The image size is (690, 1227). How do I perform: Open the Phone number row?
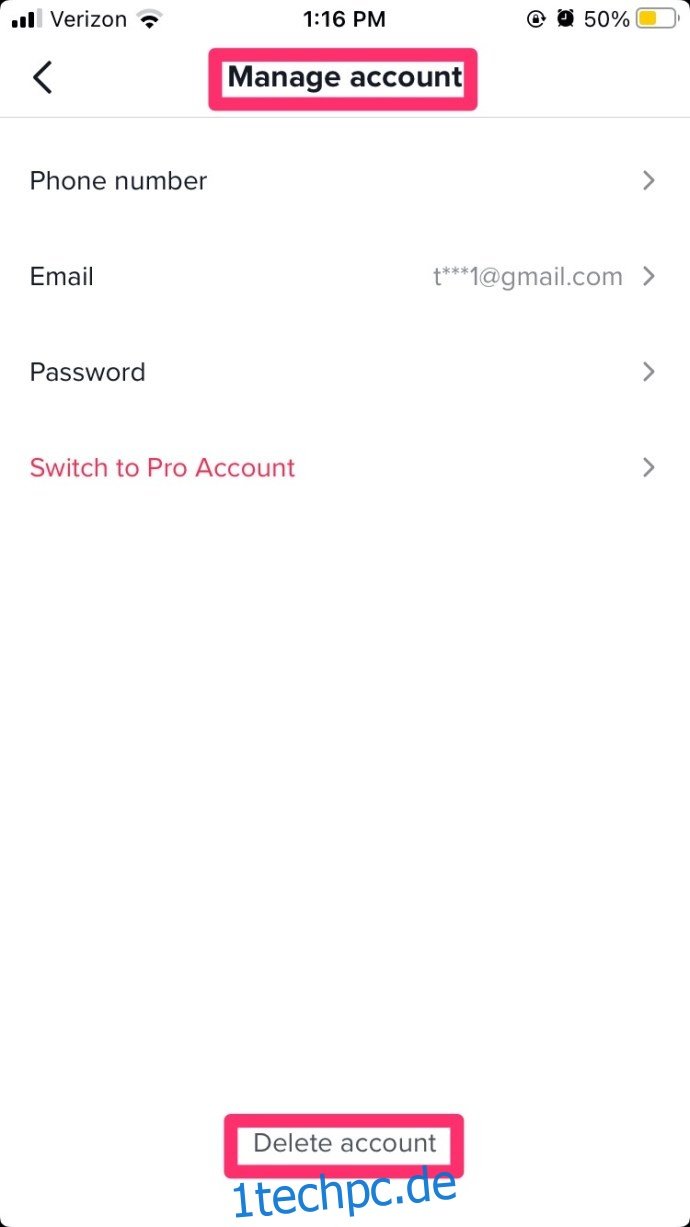click(345, 181)
